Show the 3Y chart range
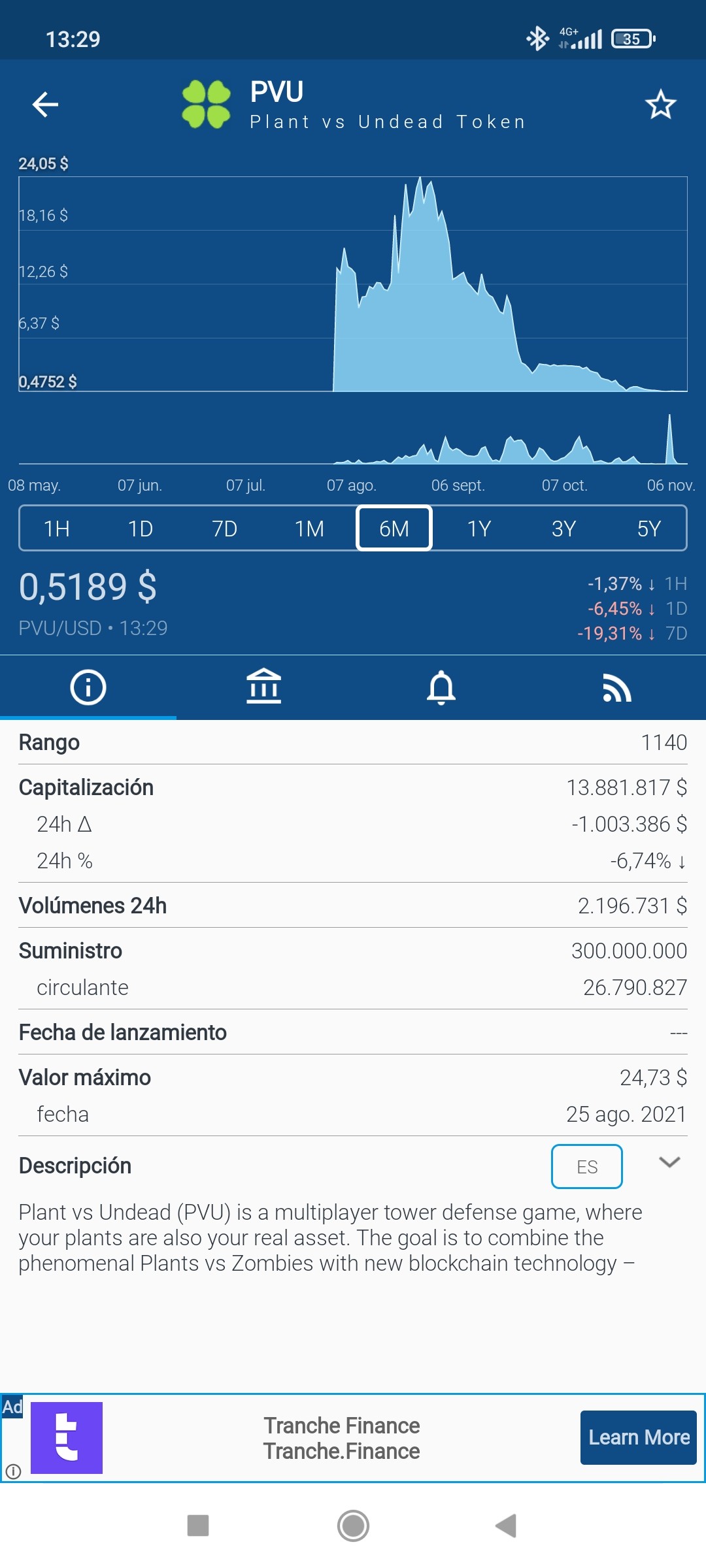The width and height of the screenshot is (706, 1568). point(563,529)
